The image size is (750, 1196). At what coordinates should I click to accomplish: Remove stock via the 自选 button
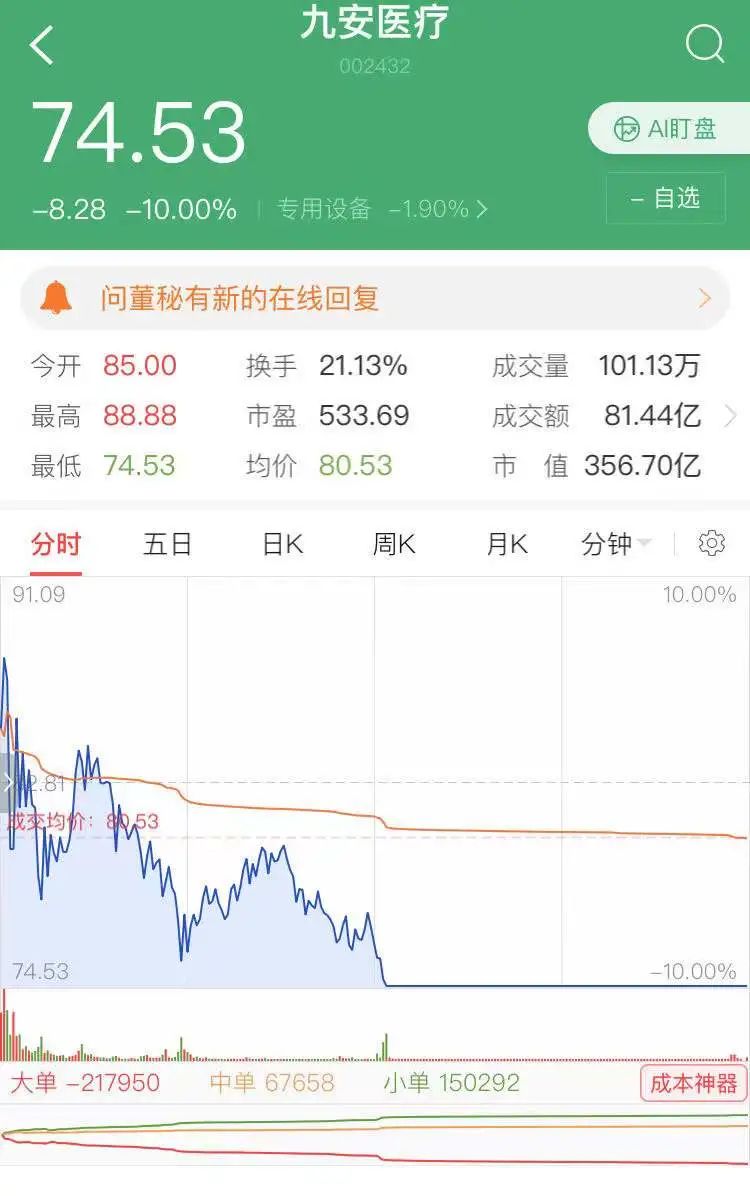coord(665,198)
